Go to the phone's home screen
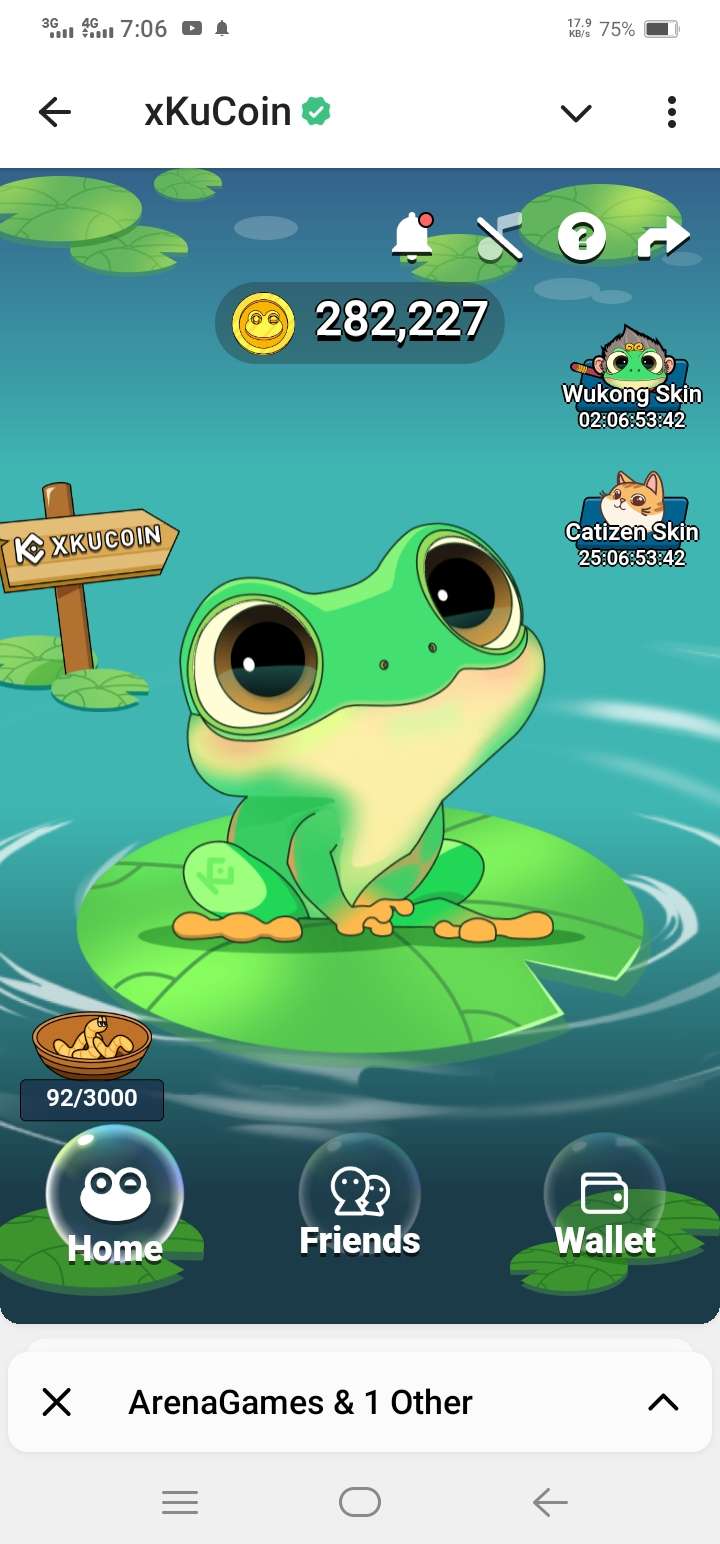 (x=360, y=1501)
